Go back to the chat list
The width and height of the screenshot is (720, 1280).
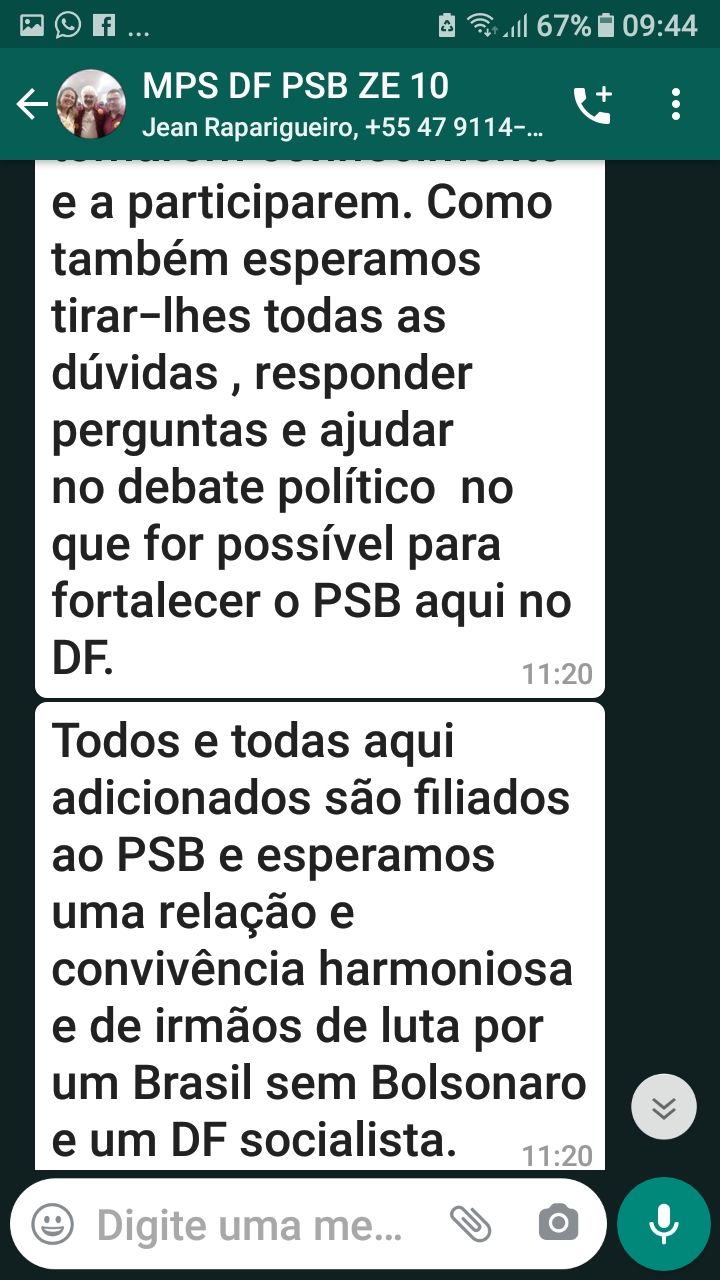tap(32, 104)
